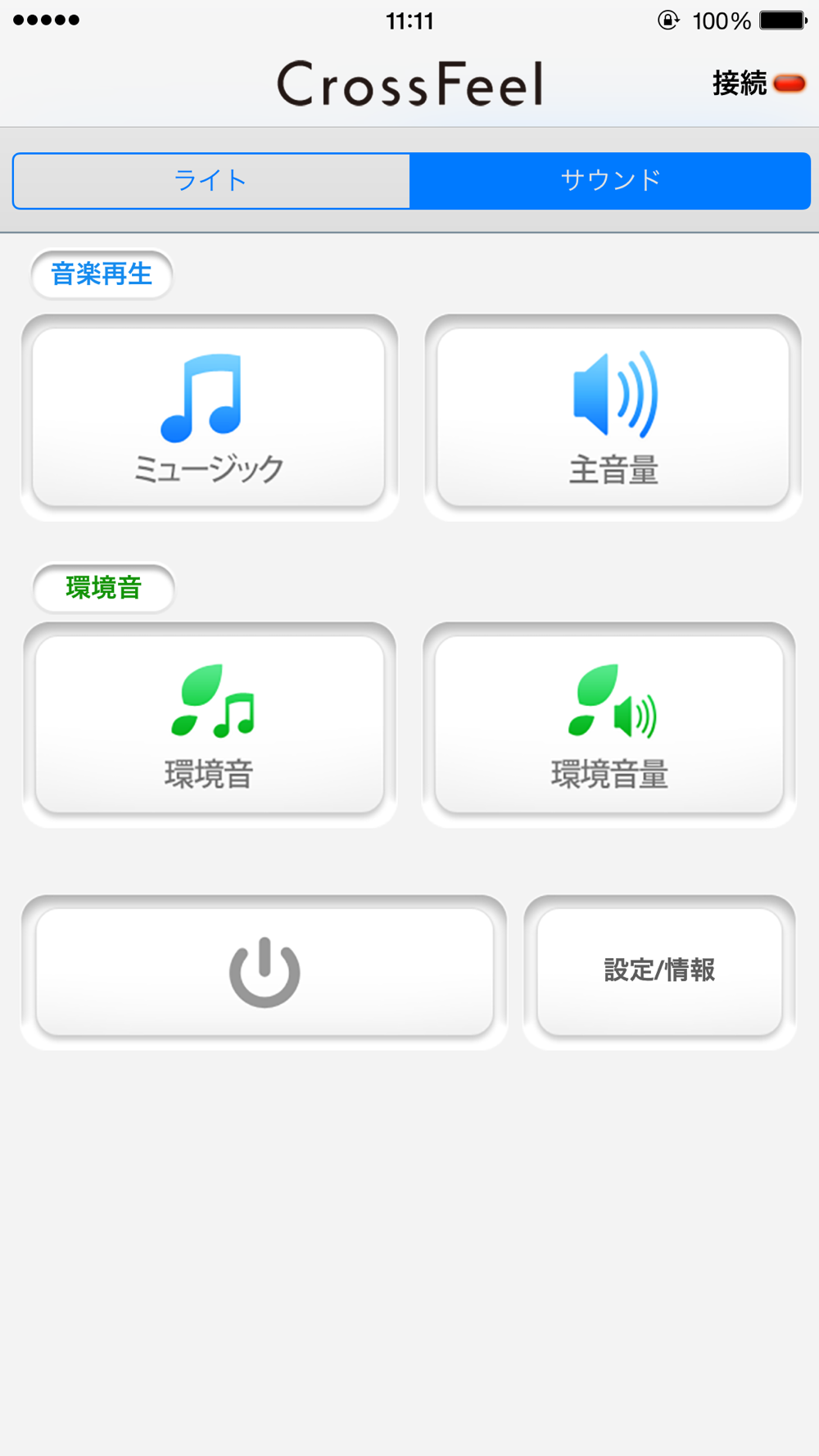Open the ミュージック music button
Image resolution: width=819 pixels, height=1456 pixels.
(209, 418)
